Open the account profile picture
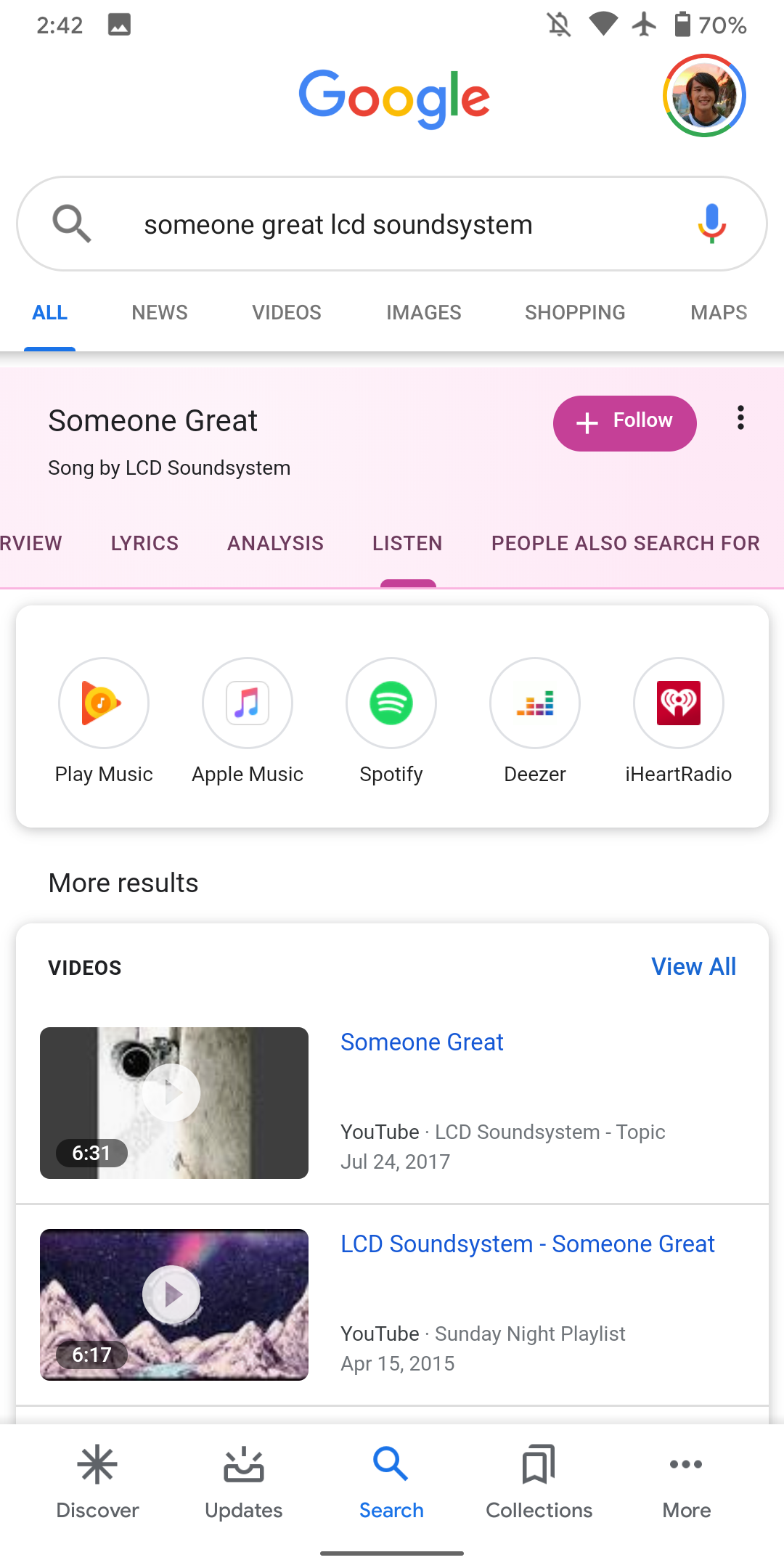Screen dimensions: 784x1568 (704, 95)
